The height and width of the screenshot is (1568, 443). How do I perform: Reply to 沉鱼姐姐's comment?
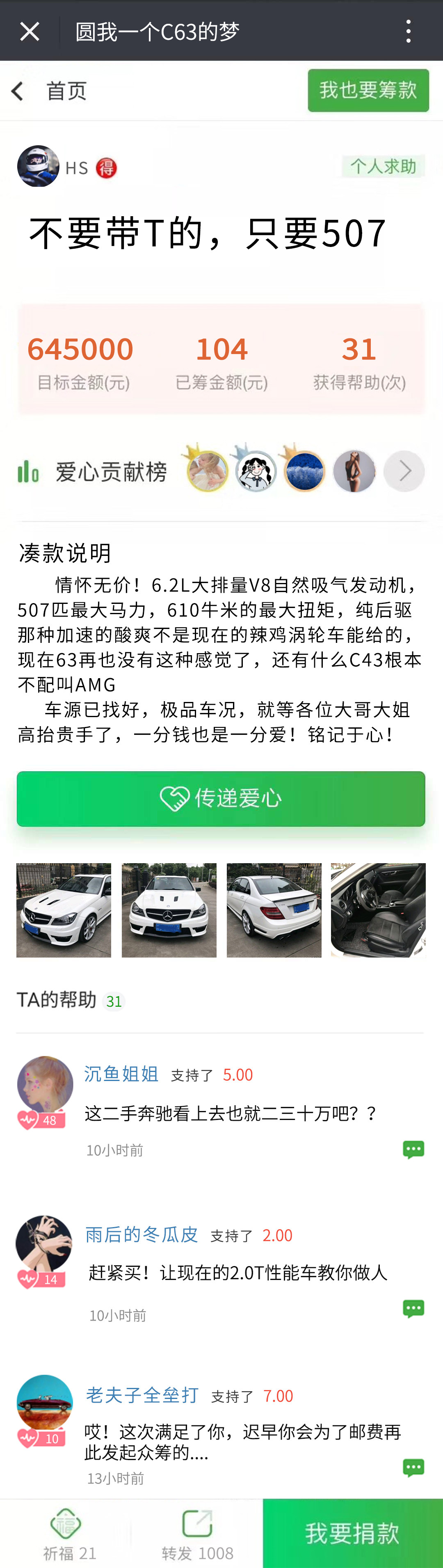(x=413, y=1149)
